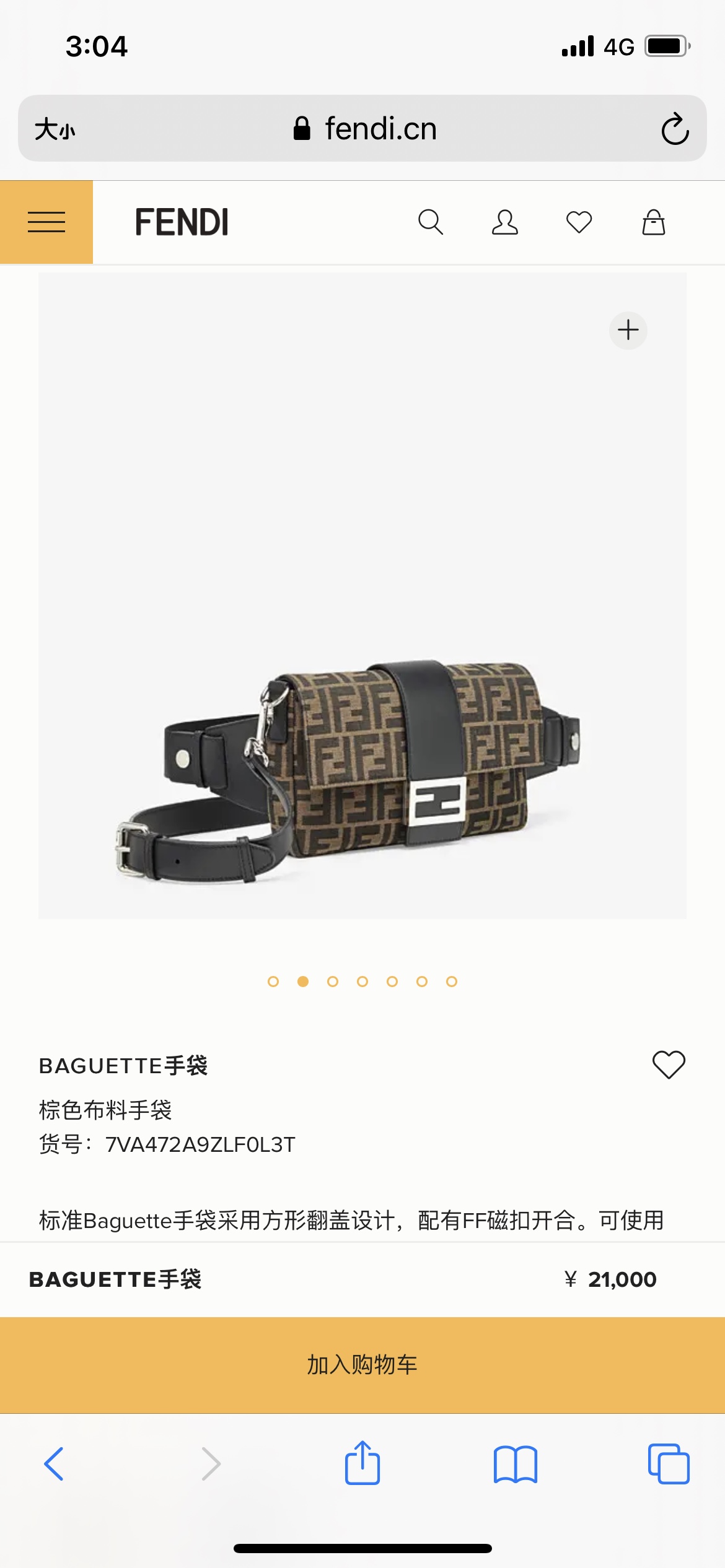This screenshot has width=725, height=1568.
Task: Zoom product image with plus button
Action: pos(628,330)
